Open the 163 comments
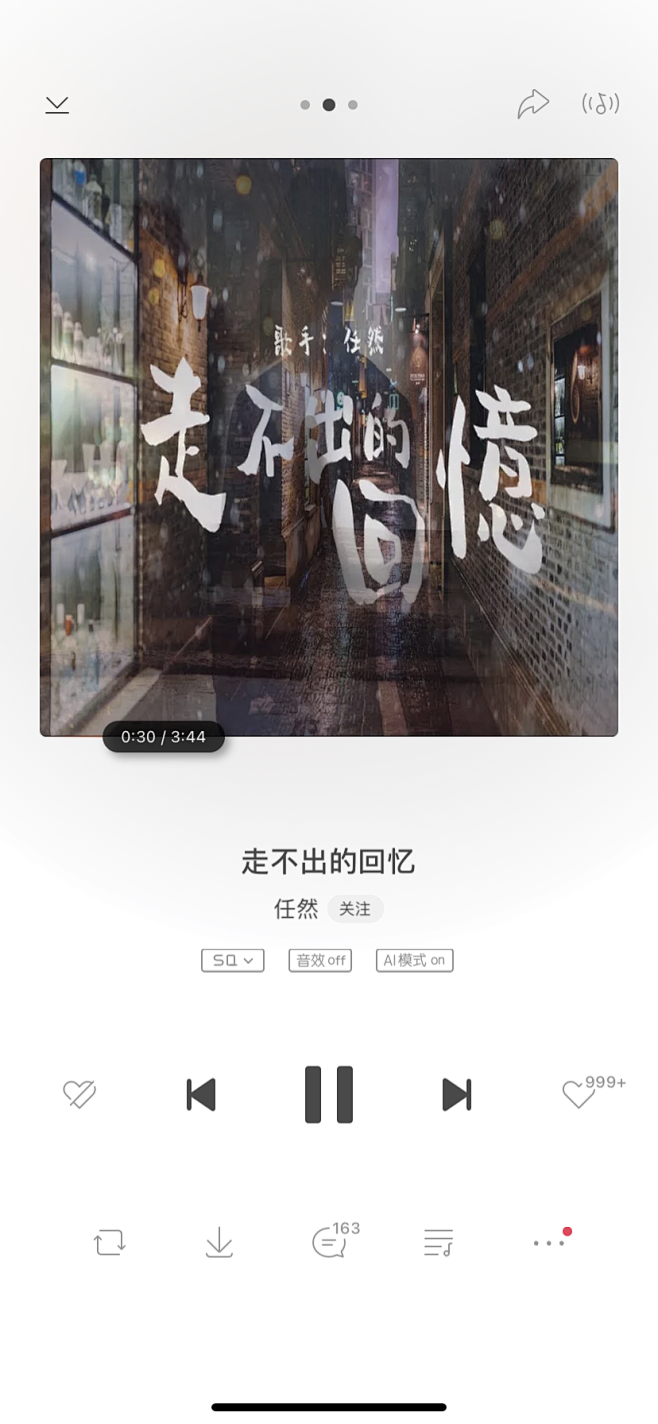 point(331,1242)
